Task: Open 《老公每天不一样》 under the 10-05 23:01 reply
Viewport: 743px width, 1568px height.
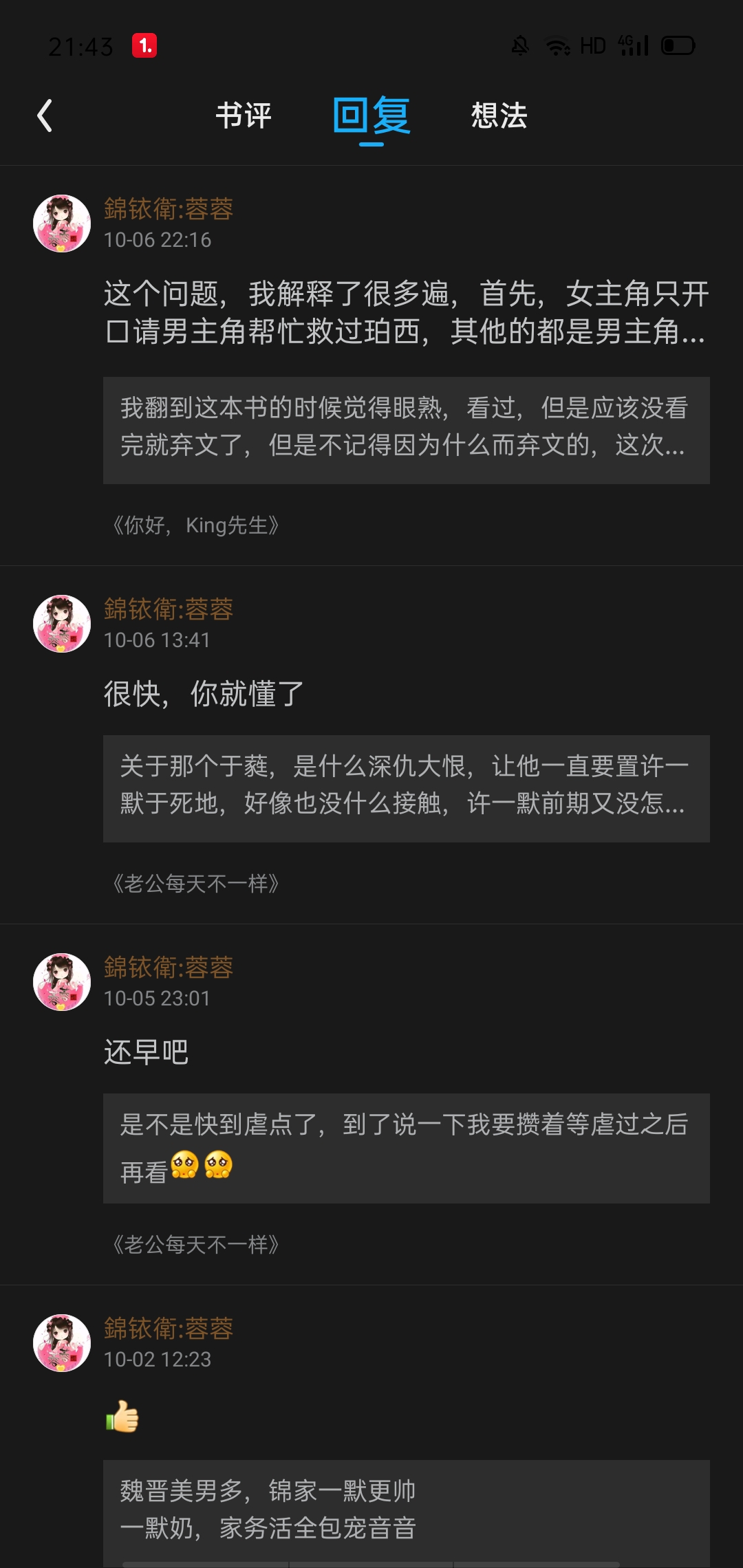Action: point(195,1245)
